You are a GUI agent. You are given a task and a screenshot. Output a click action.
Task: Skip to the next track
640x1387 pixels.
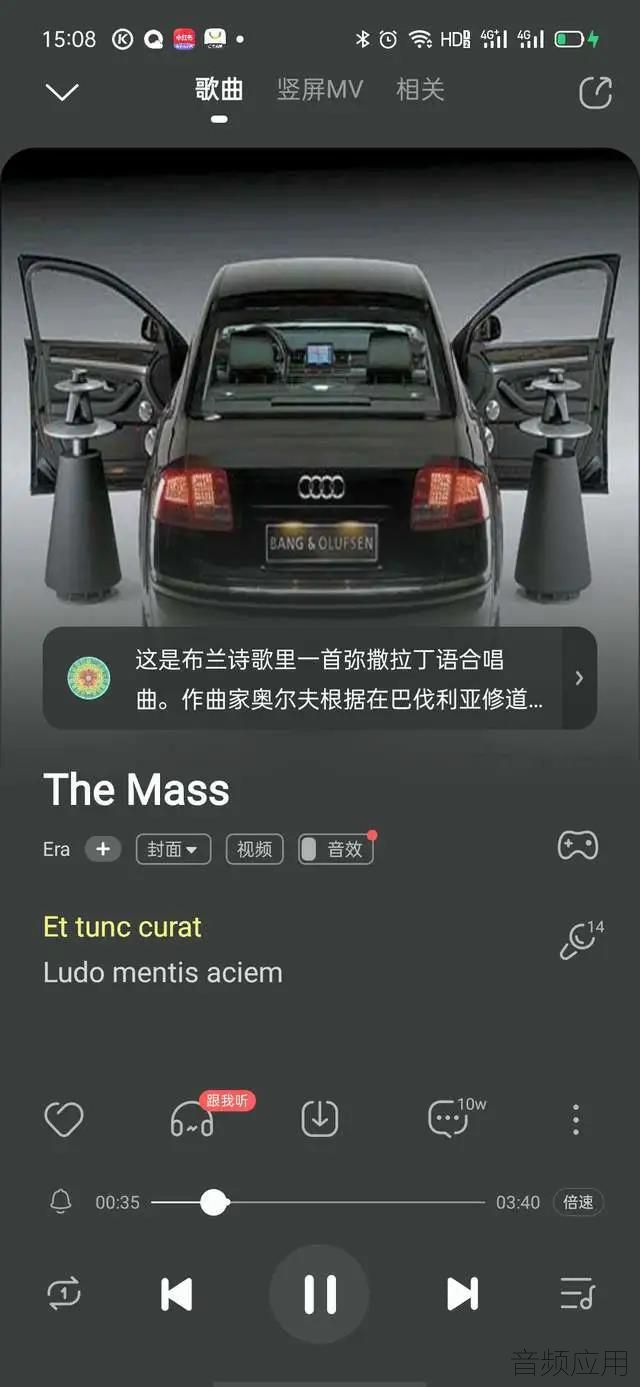click(462, 1294)
